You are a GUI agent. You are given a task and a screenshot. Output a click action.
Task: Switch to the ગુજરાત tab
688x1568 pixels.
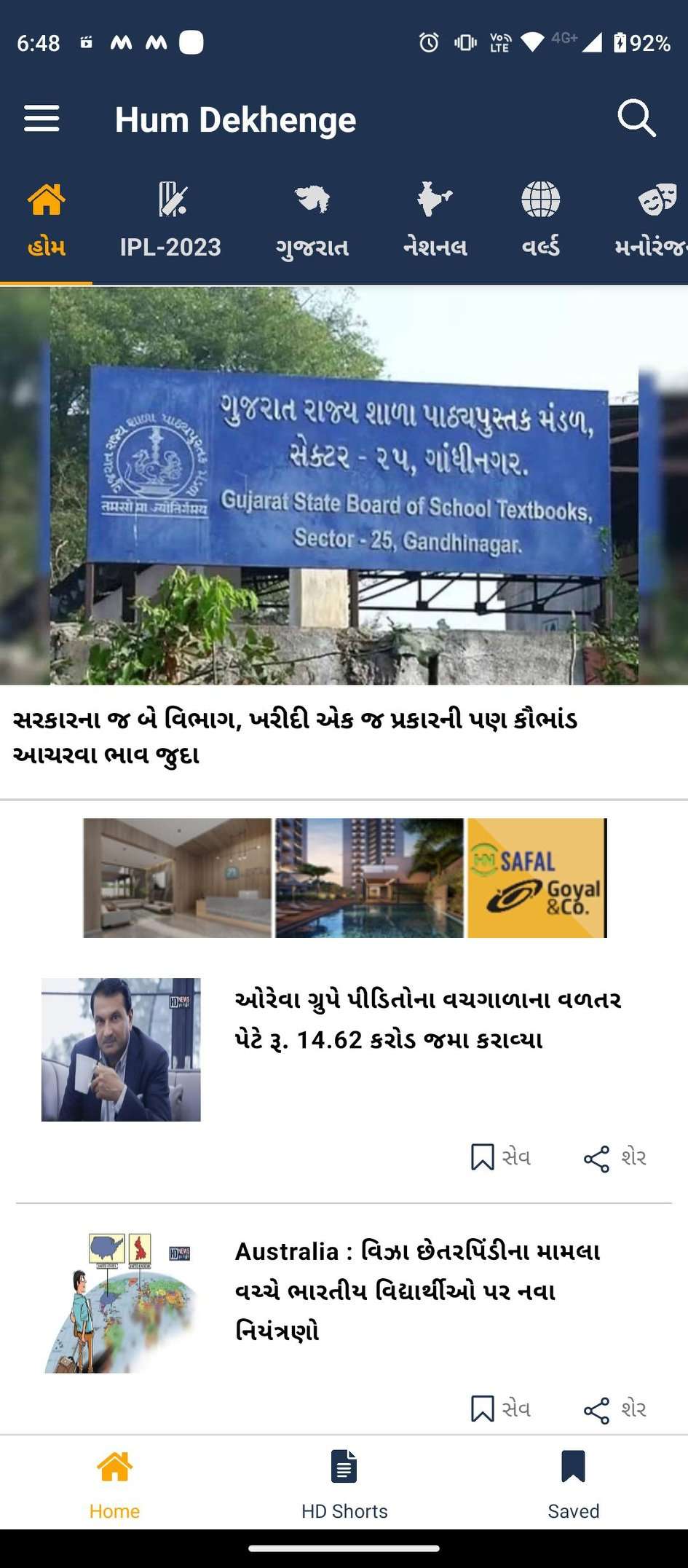tap(312, 221)
